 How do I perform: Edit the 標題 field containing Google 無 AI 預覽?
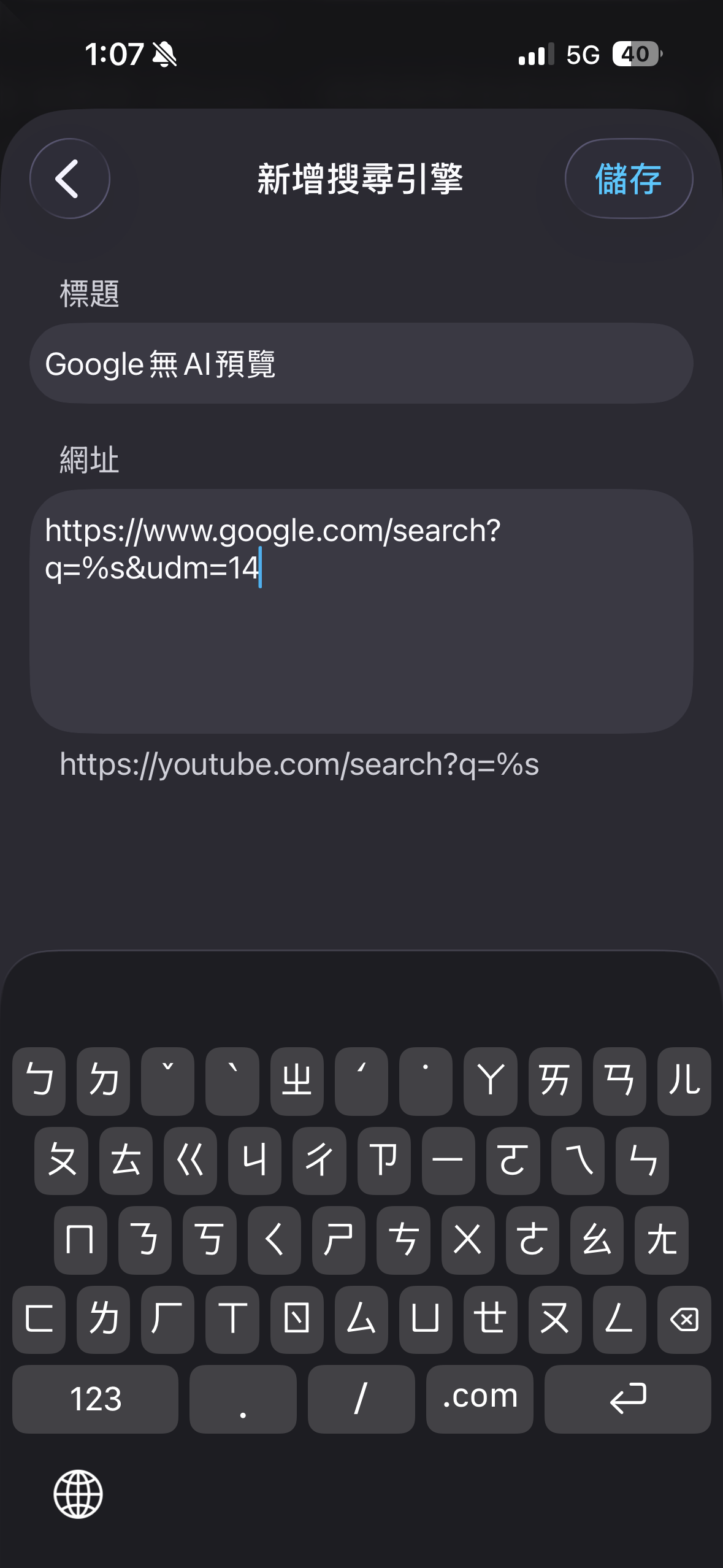[361, 364]
